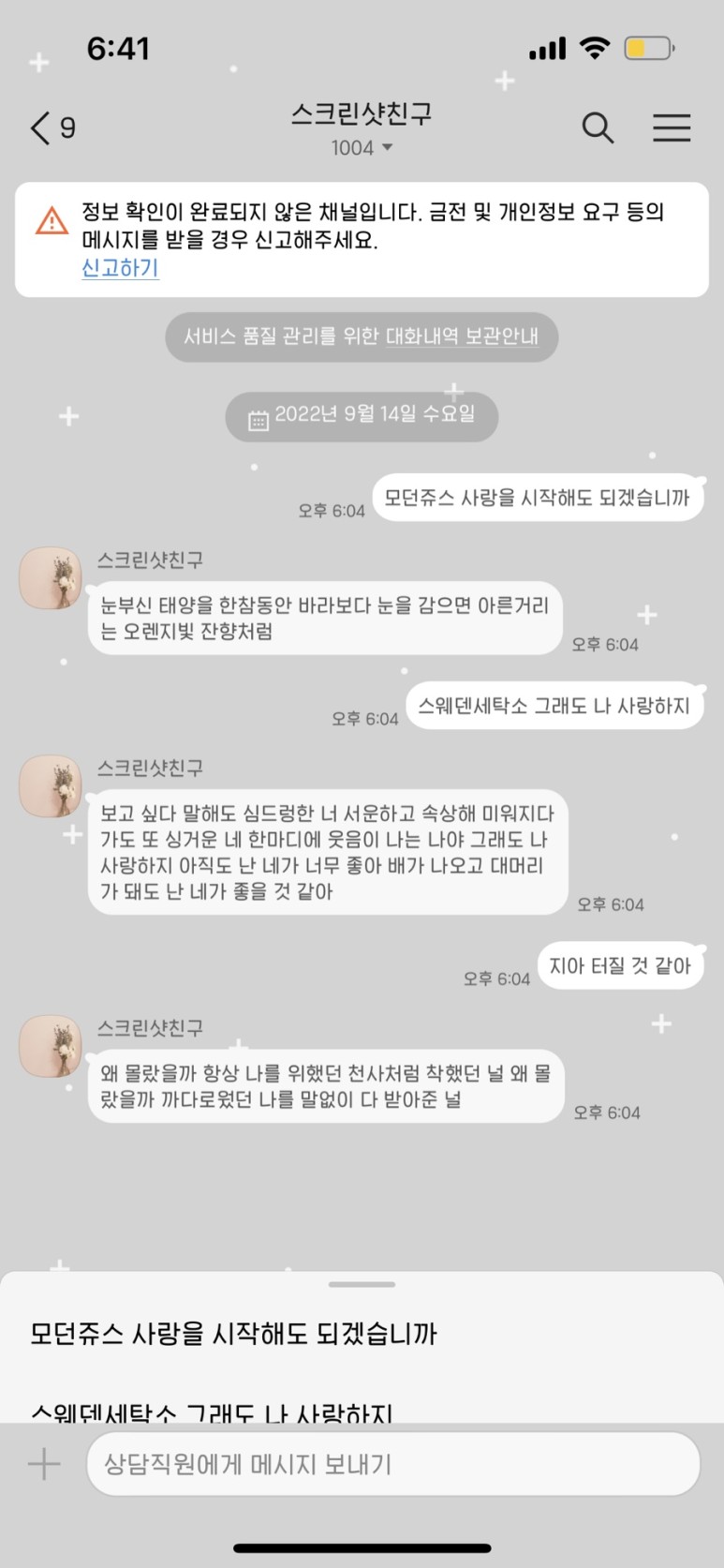Expand the 1004 dropdown under the title

pyautogui.click(x=362, y=148)
